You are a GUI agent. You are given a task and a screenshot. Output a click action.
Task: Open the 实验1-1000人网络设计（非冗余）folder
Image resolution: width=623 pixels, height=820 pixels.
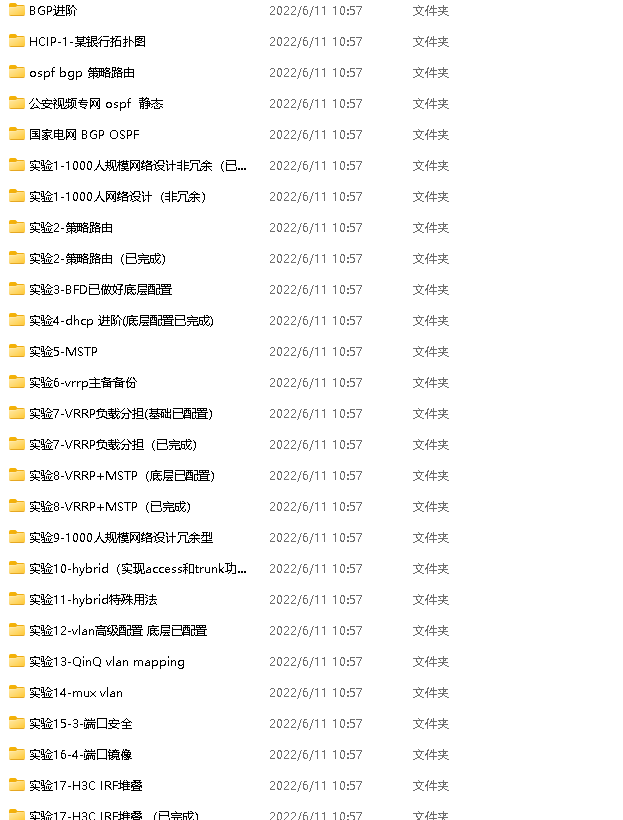[x=117, y=197]
